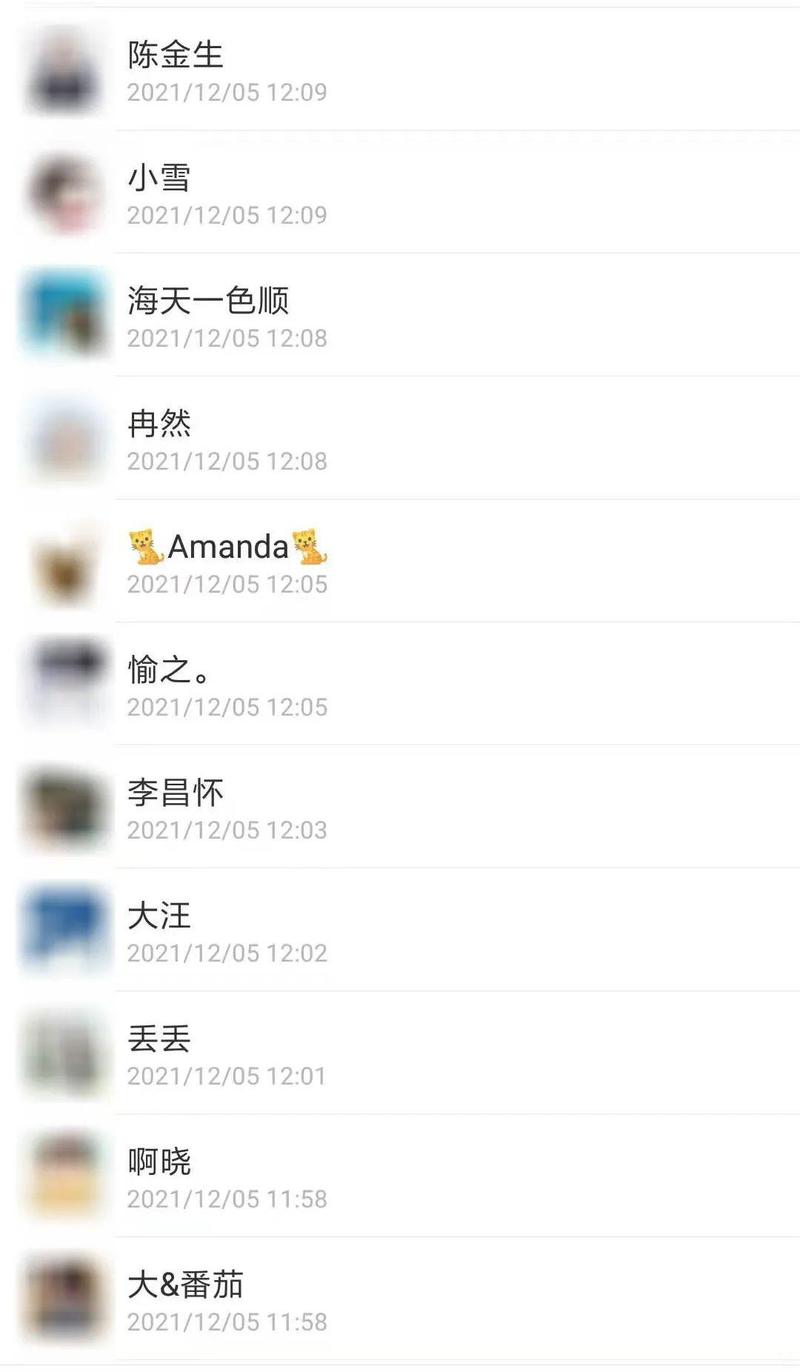Select the 啊晓 row
This screenshot has height=1372, width=800.
click(400, 1177)
